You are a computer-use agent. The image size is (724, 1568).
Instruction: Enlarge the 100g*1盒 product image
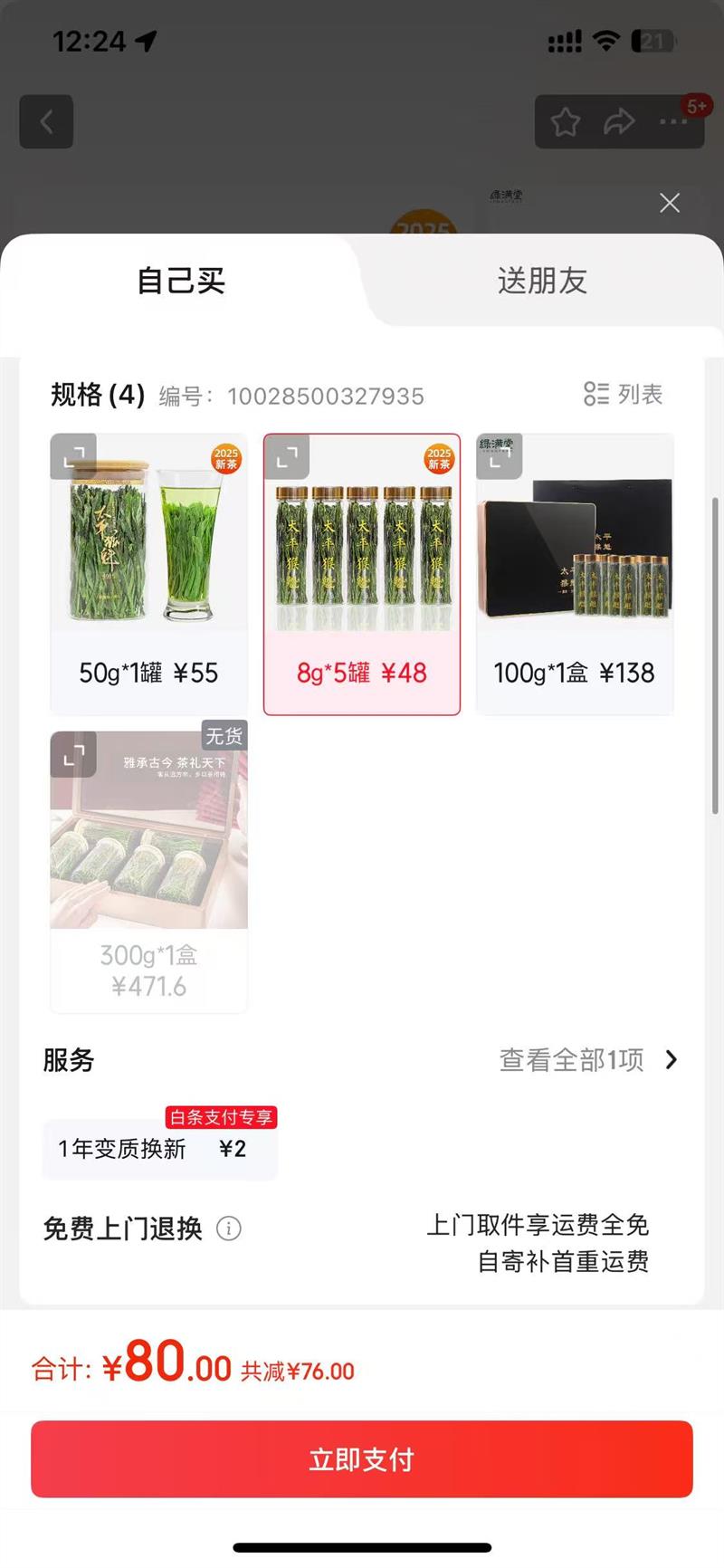click(500, 457)
